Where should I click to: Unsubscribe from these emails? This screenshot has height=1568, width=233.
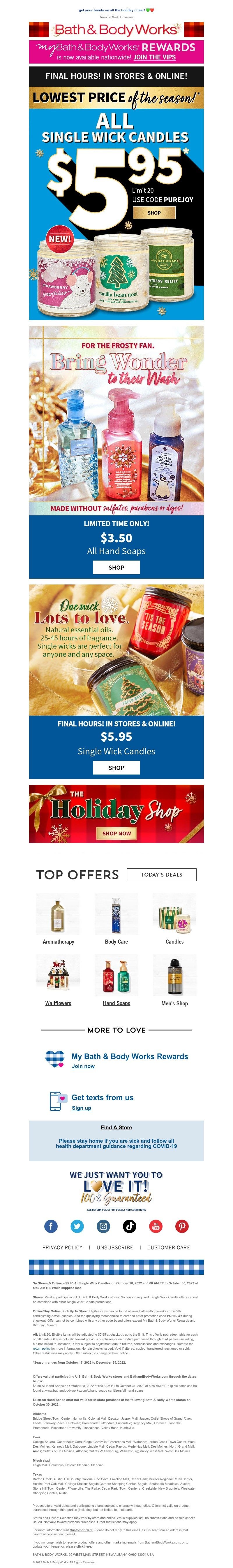coord(115,1247)
